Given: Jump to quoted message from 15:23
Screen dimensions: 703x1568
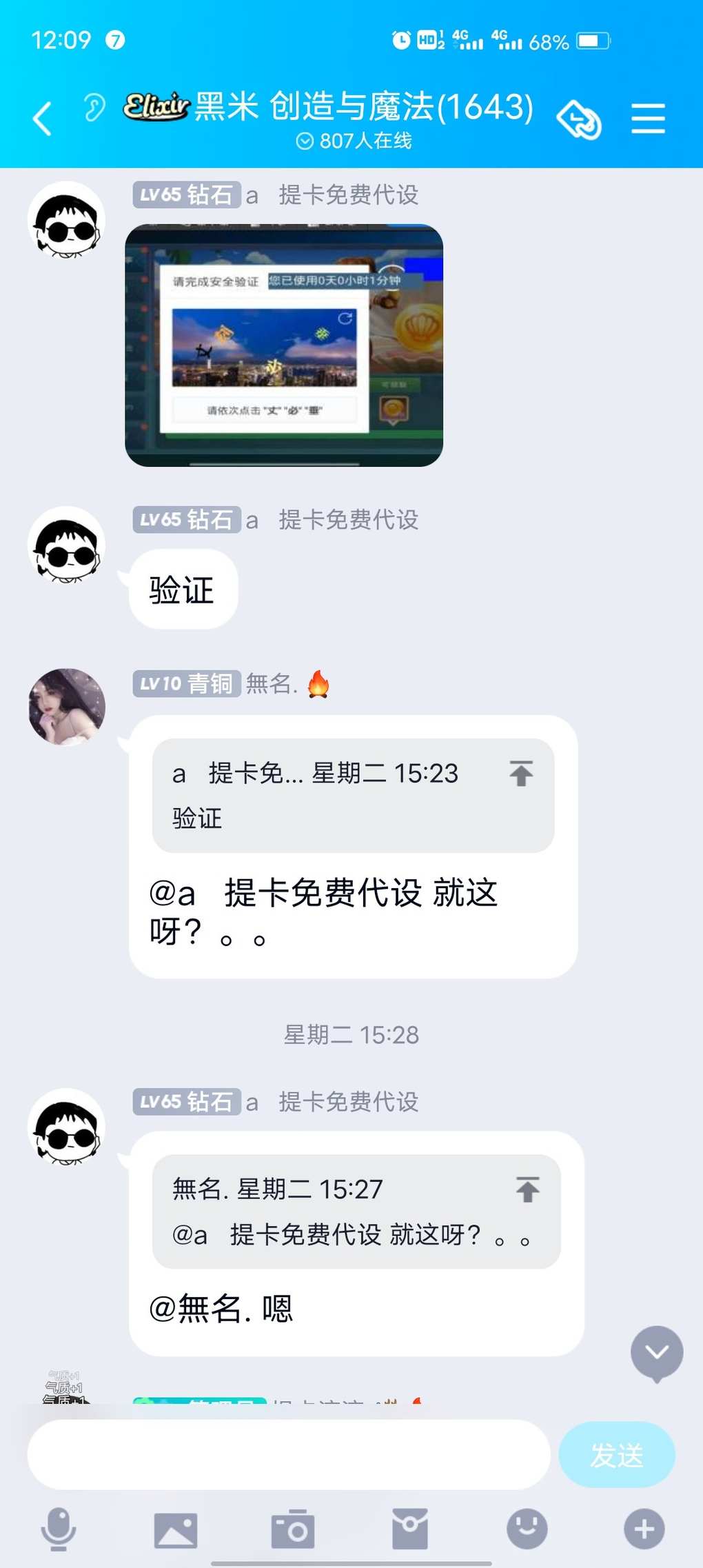Looking at the screenshot, I should click(522, 773).
